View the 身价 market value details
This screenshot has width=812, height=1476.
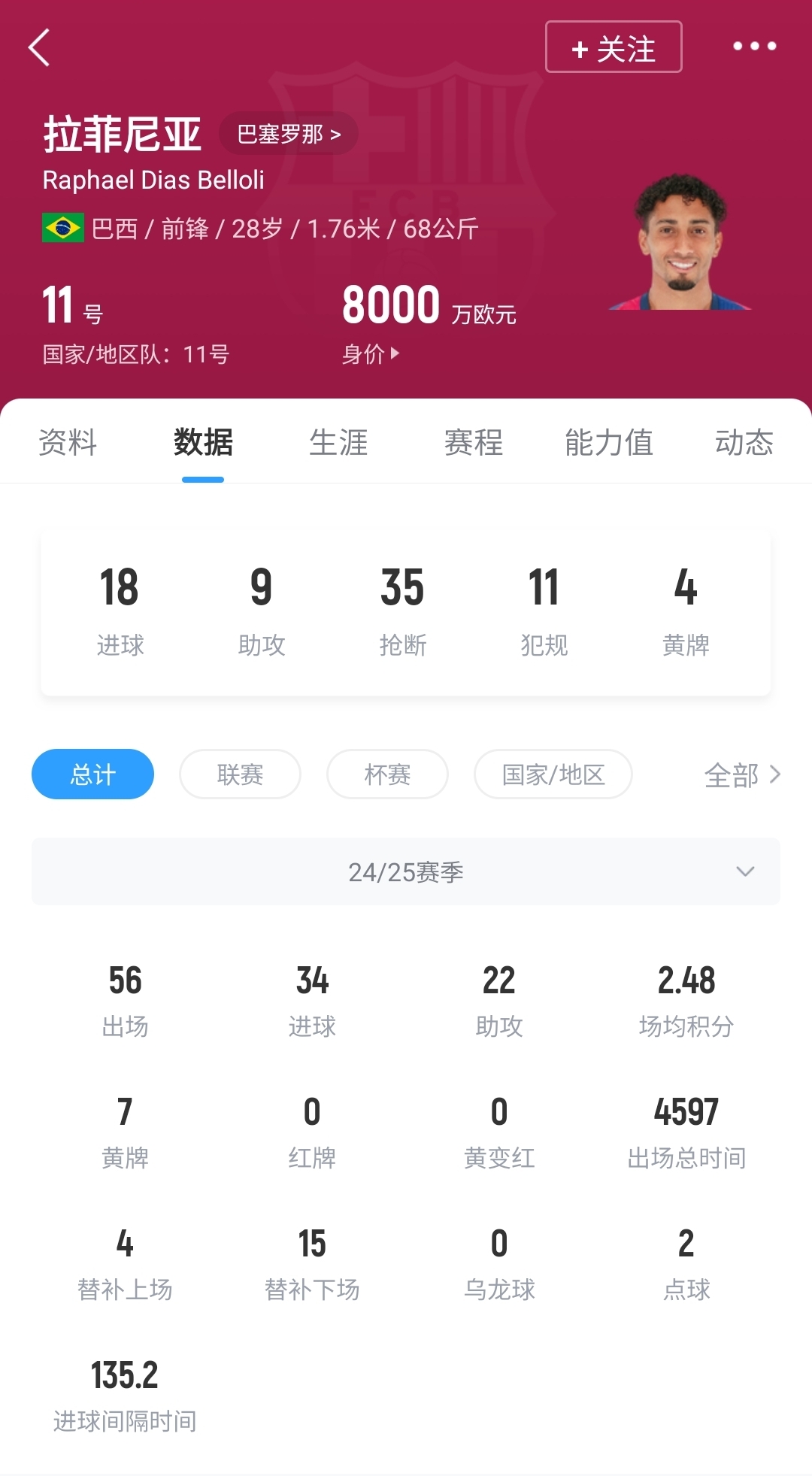371,353
